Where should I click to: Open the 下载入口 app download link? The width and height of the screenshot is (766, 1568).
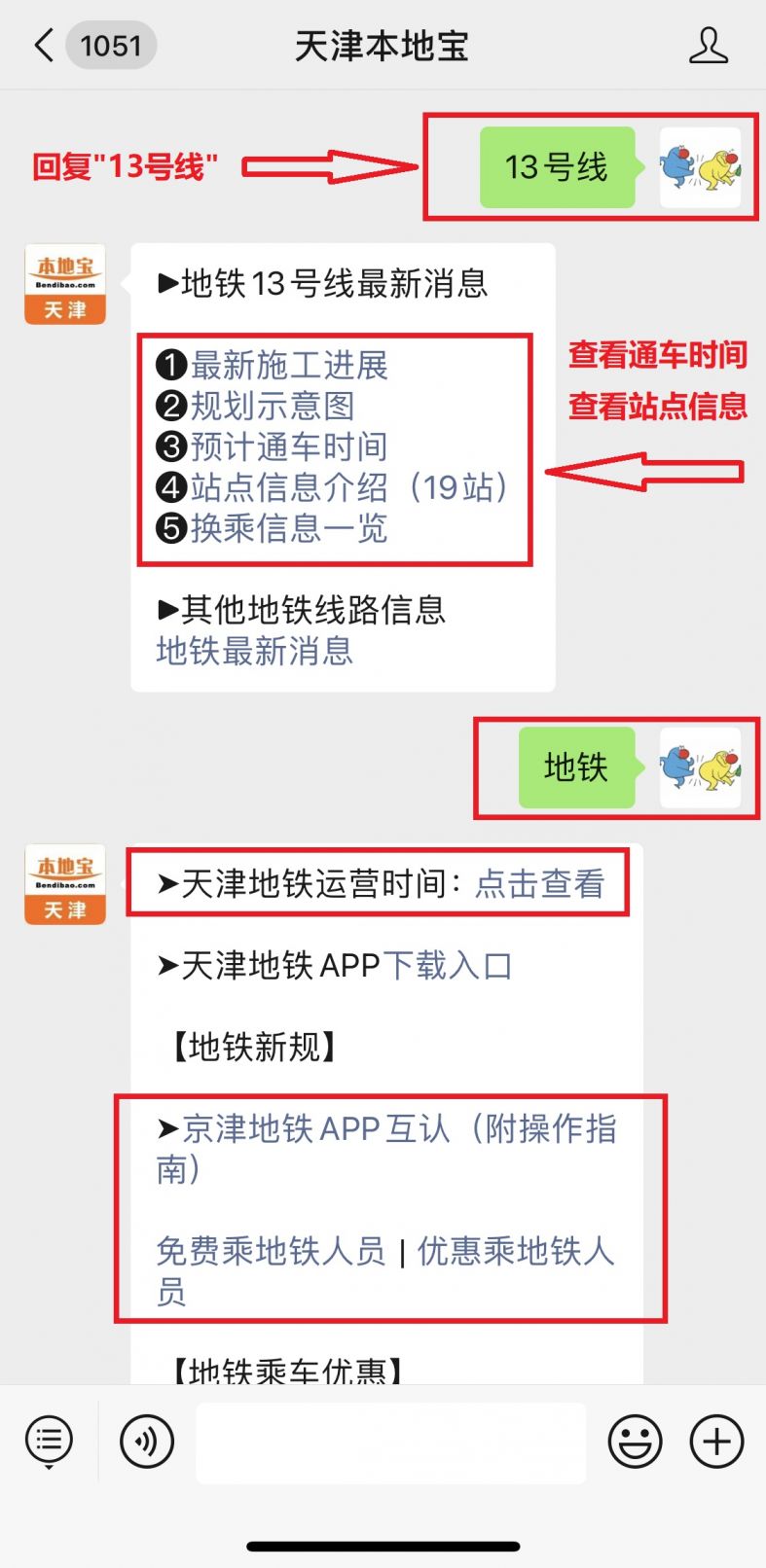click(448, 966)
